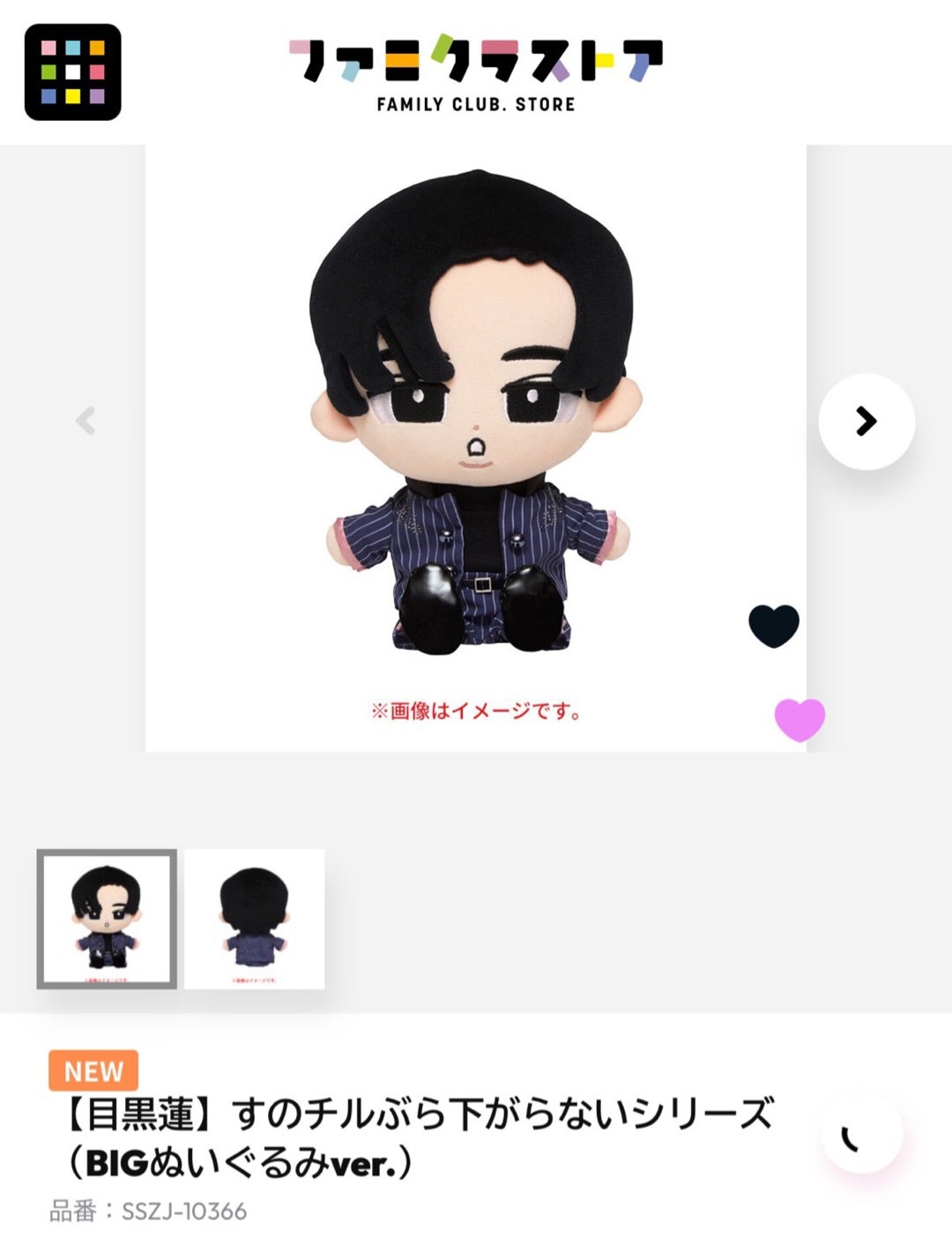The width and height of the screenshot is (952, 1246).
Task: Select the back view plush thumbnail
Action: pyautogui.click(x=255, y=919)
